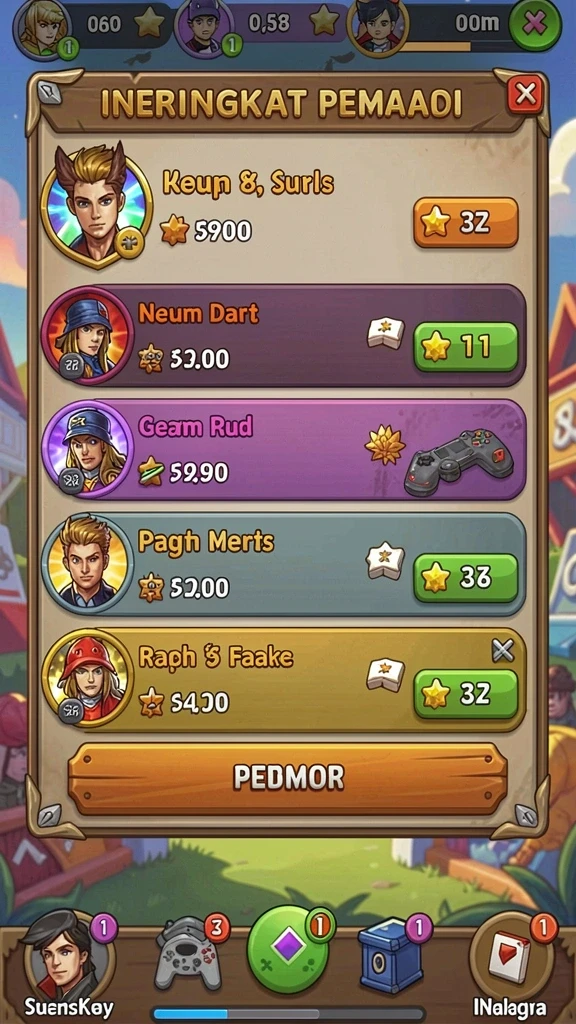This screenshot has width=576, height=1024.
Task: Tap the green 11 star button for Neum Dart
Action: 466,347
